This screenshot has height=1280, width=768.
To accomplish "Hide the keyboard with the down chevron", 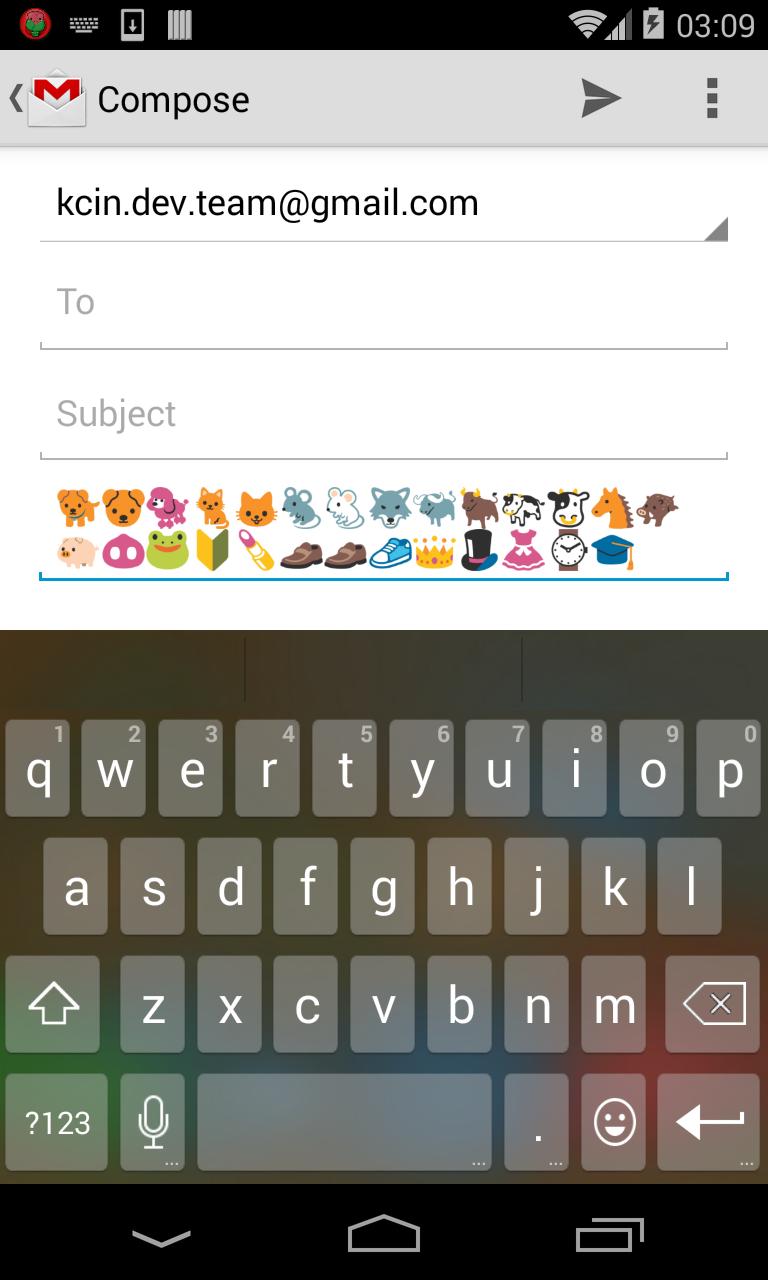I will (x=160, y=1237).
